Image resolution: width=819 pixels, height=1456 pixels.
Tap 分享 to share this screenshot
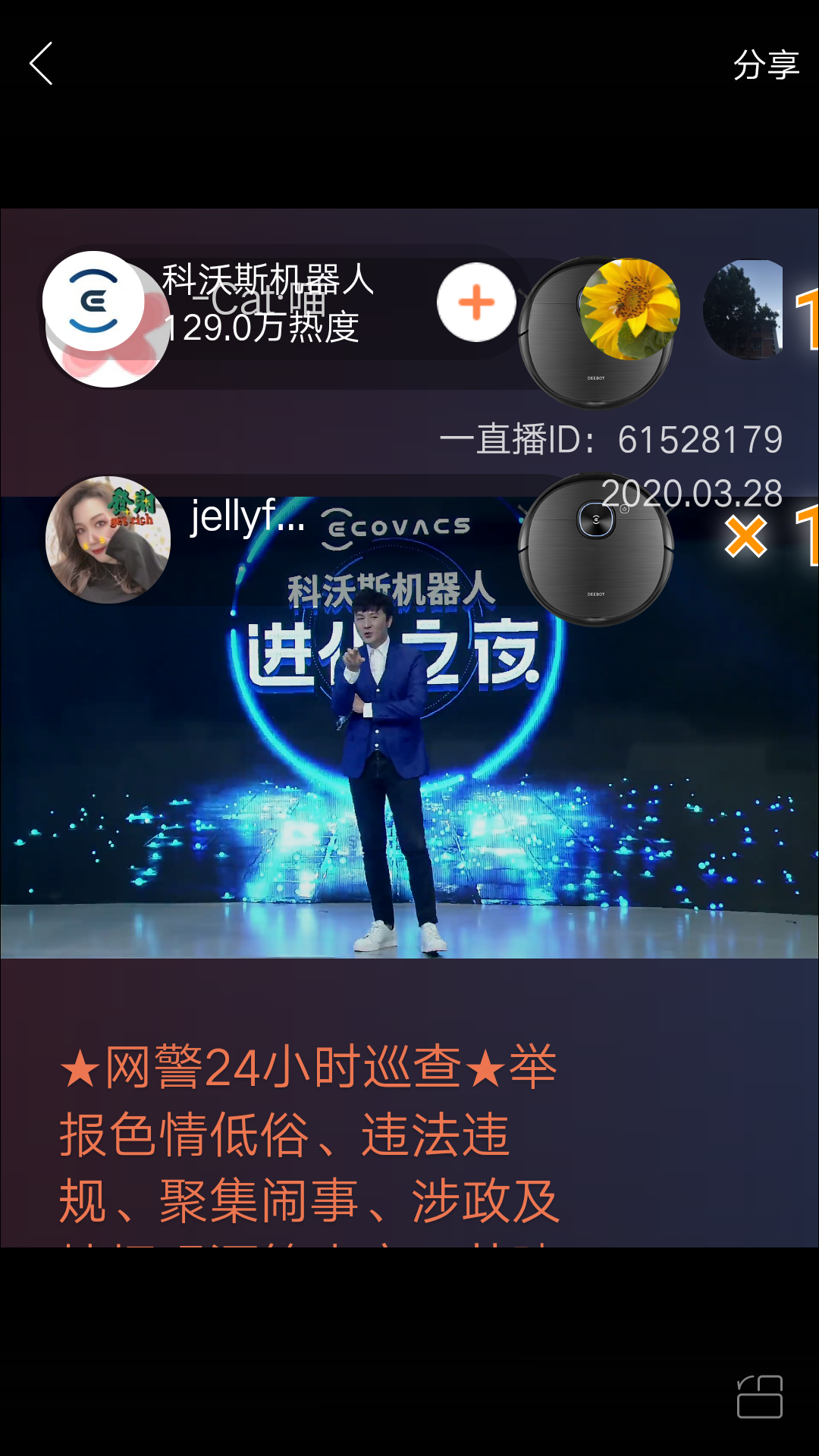point(766,65)
